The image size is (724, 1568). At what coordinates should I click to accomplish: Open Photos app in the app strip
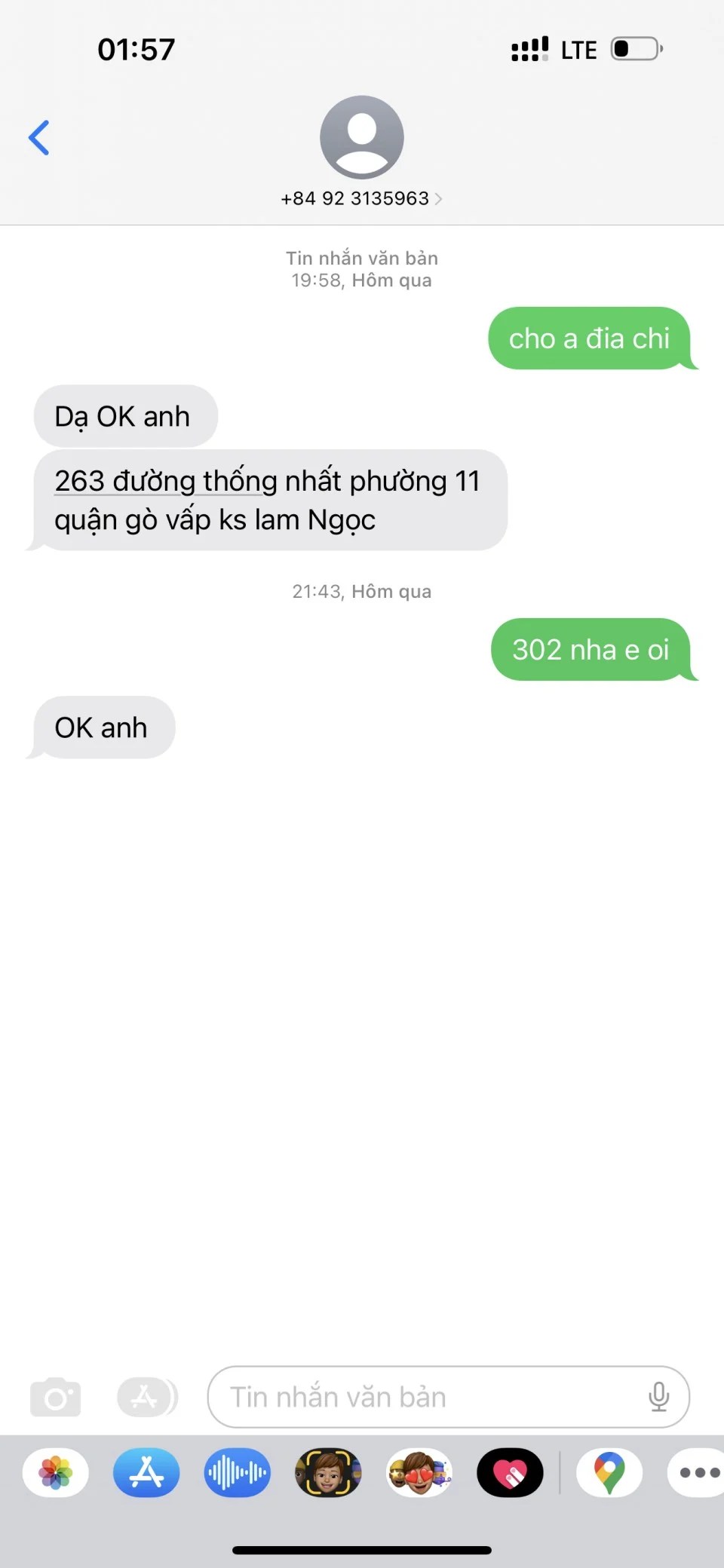point(56,1472)
